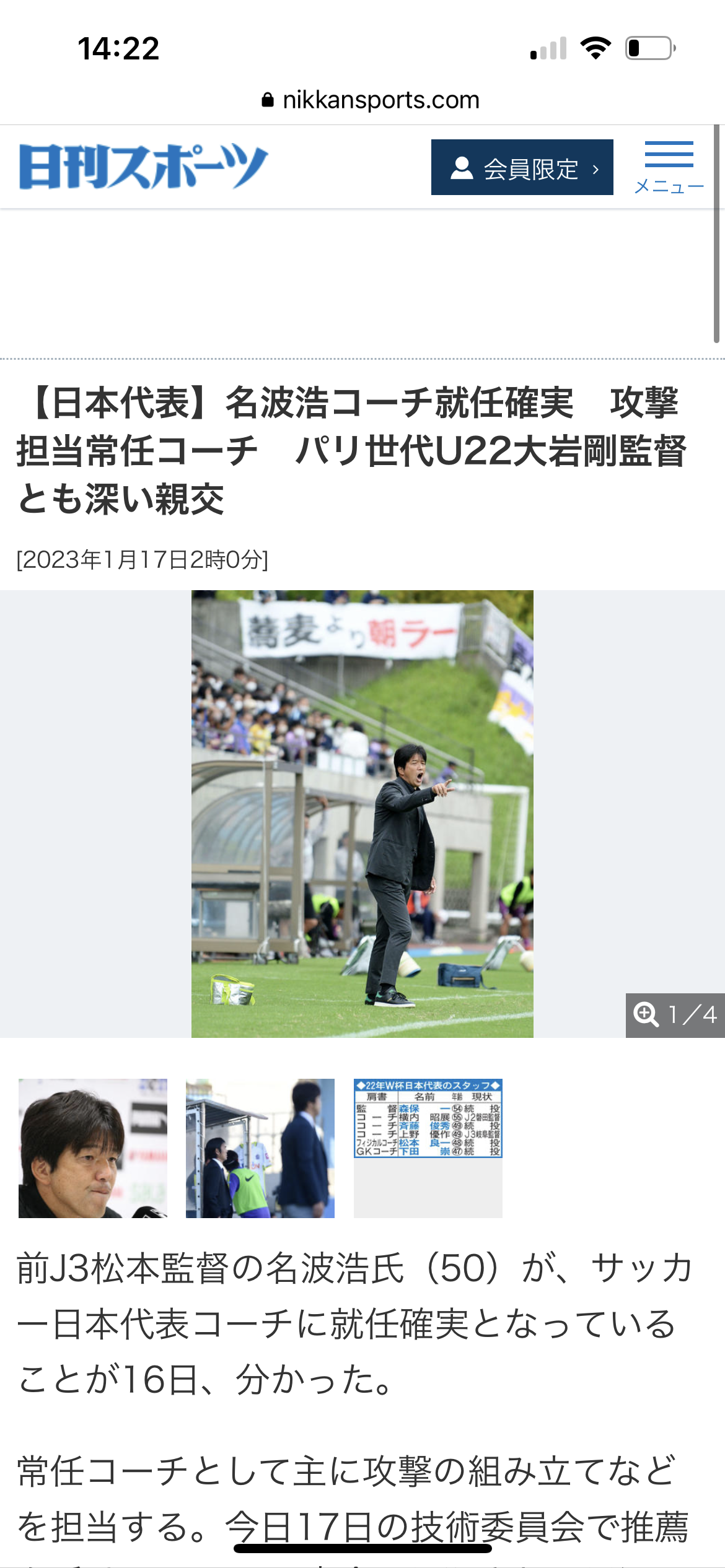This screenshot has width=725, height=1568.
Task: Enlarge the main photo with 1/4 zoom icon
Action: [674, 1015]
